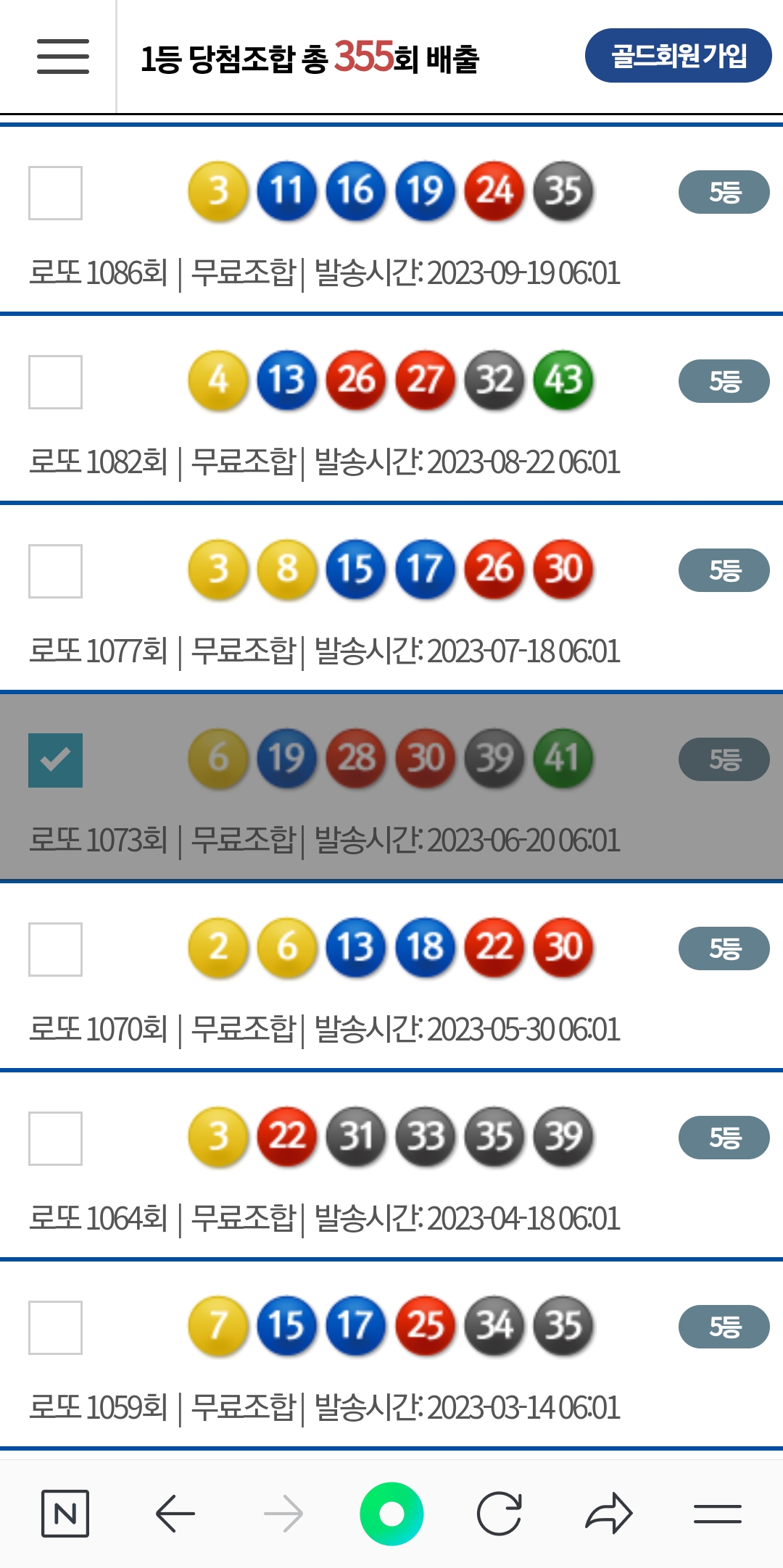
Task: Select the 로또 1059회 checkbox
Action: (55, 1327)
